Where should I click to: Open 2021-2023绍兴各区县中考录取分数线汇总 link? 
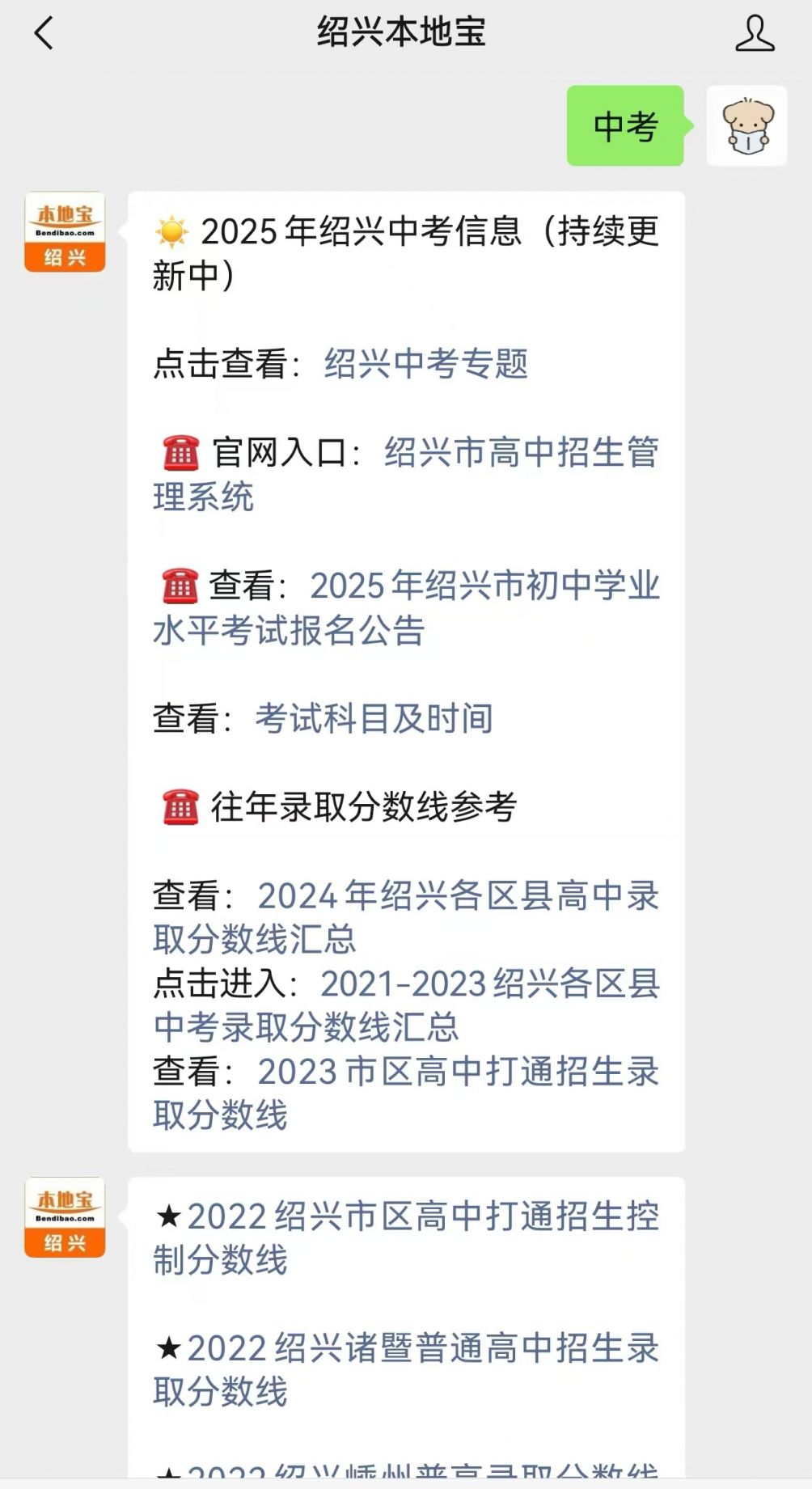406,1005
